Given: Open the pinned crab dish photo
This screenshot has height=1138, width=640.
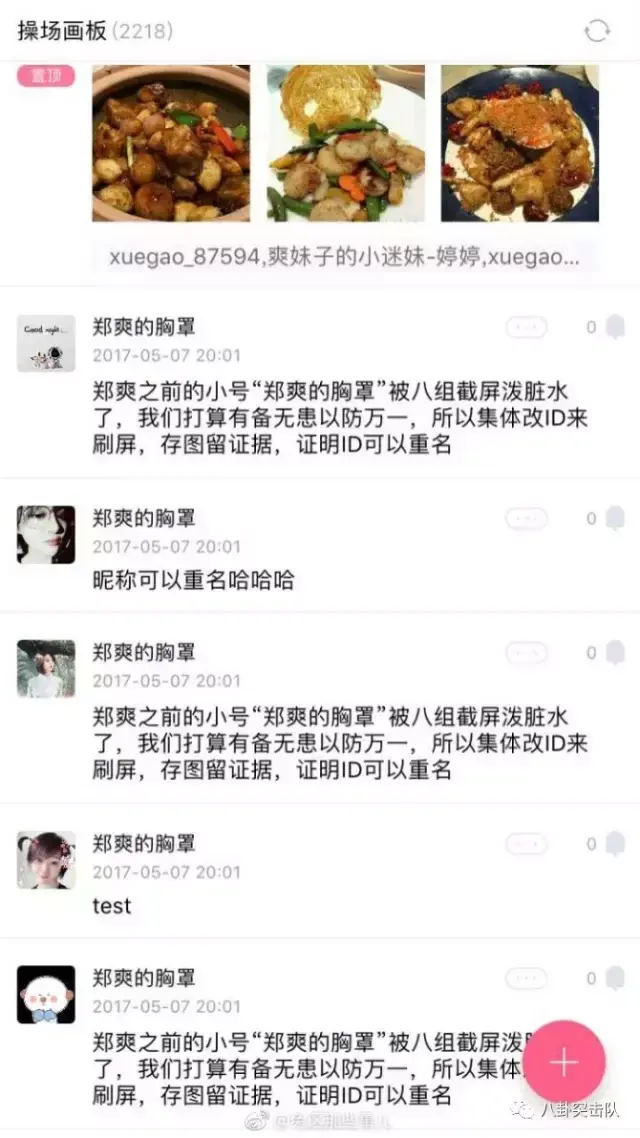Looking at the screenshot, I should (520, 143).
